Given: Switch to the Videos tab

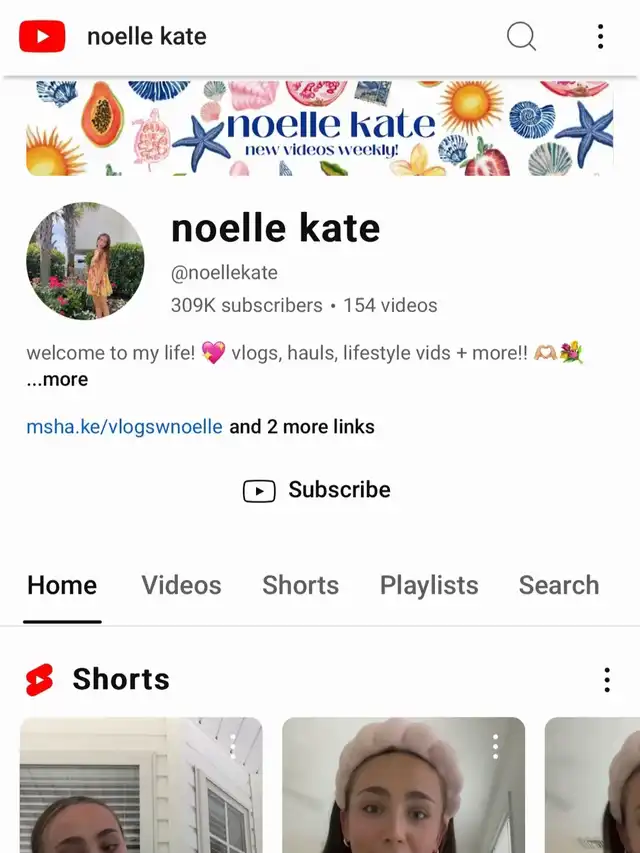Looking at the screenshot, I should [x=179, y=586].
